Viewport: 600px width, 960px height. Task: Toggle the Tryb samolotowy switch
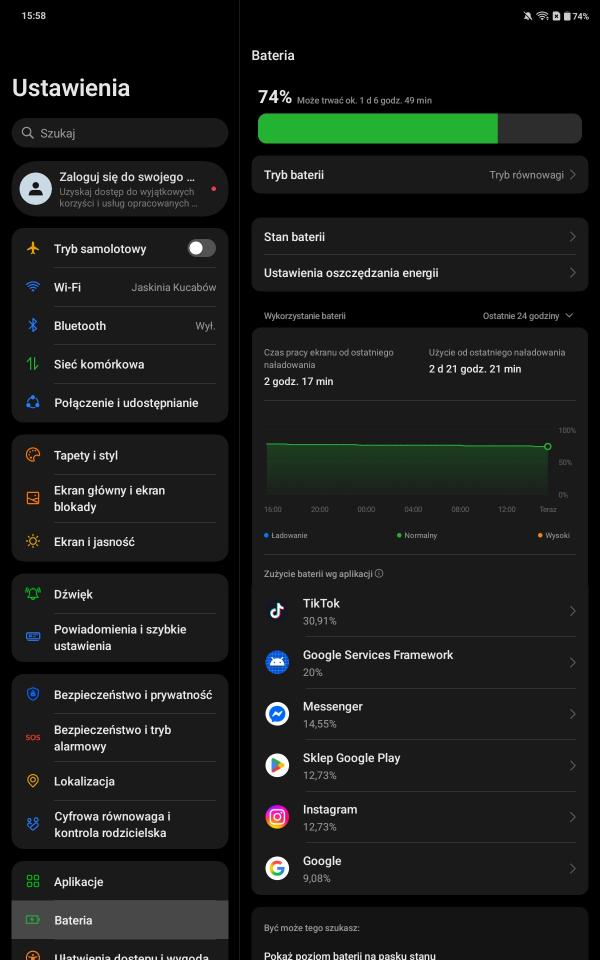[x=201, y=248]
